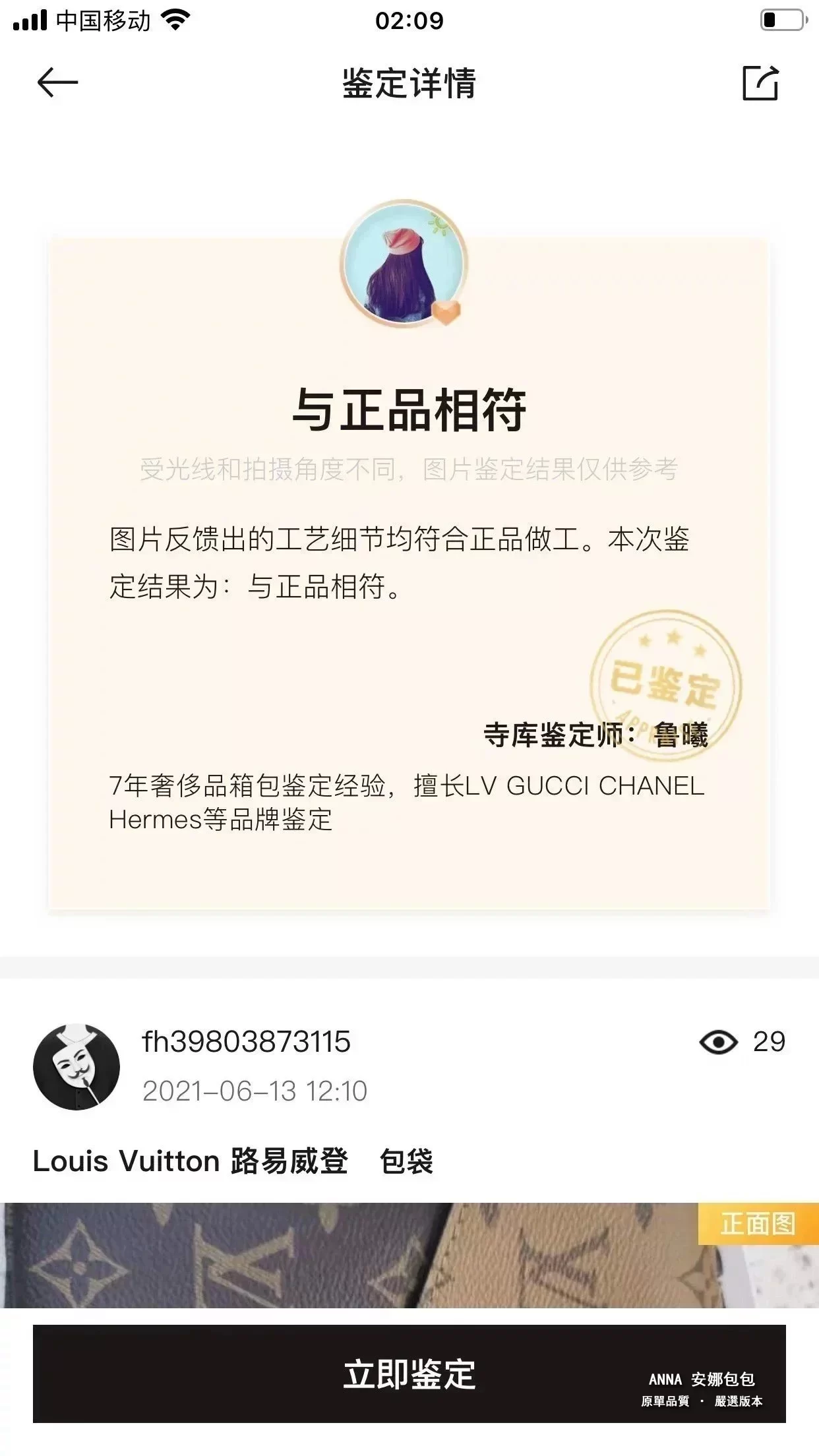Viewport: 819px width, 1456px height.
Task: Tap the 立即鉴定 button
Action: [x=409, y=1374]
